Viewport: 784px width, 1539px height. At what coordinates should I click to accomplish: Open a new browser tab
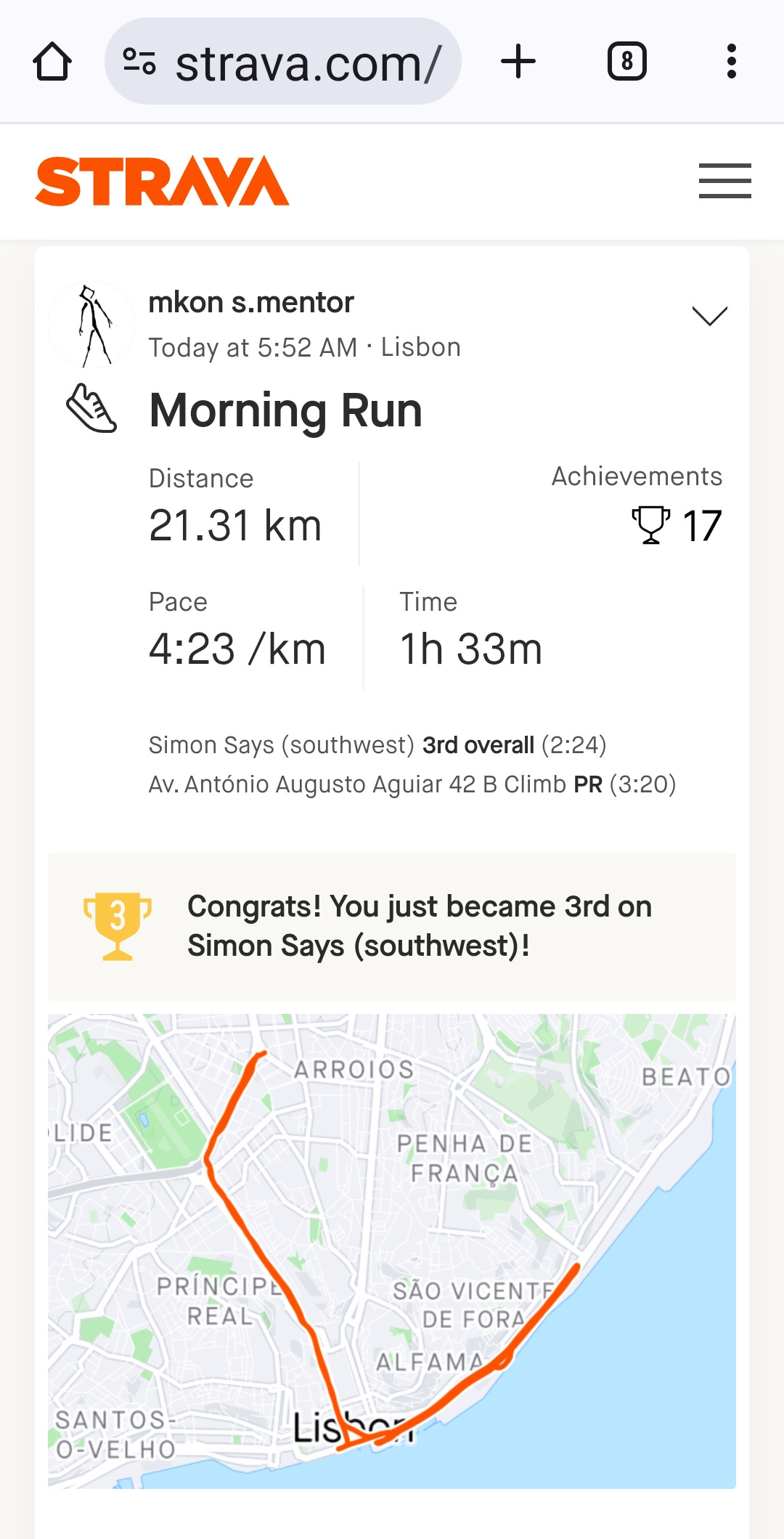click(x=518, y=62)
